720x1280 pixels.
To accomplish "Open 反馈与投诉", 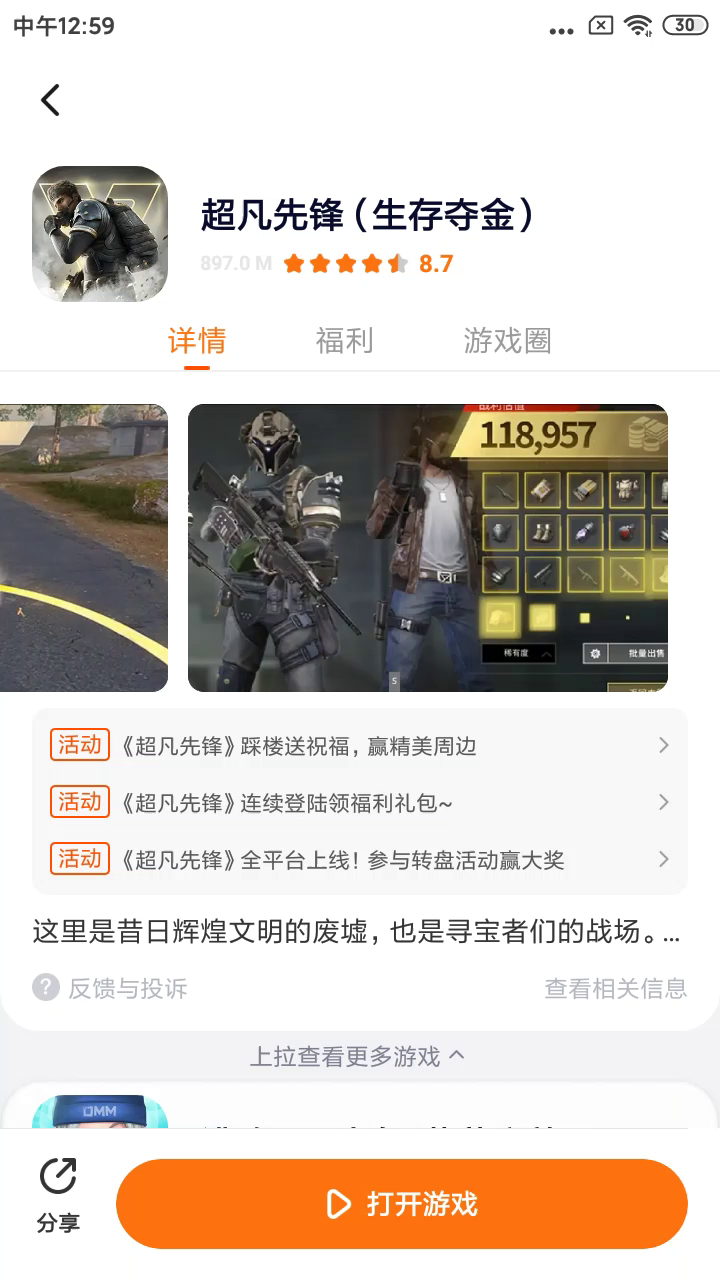I will point(110,988).
